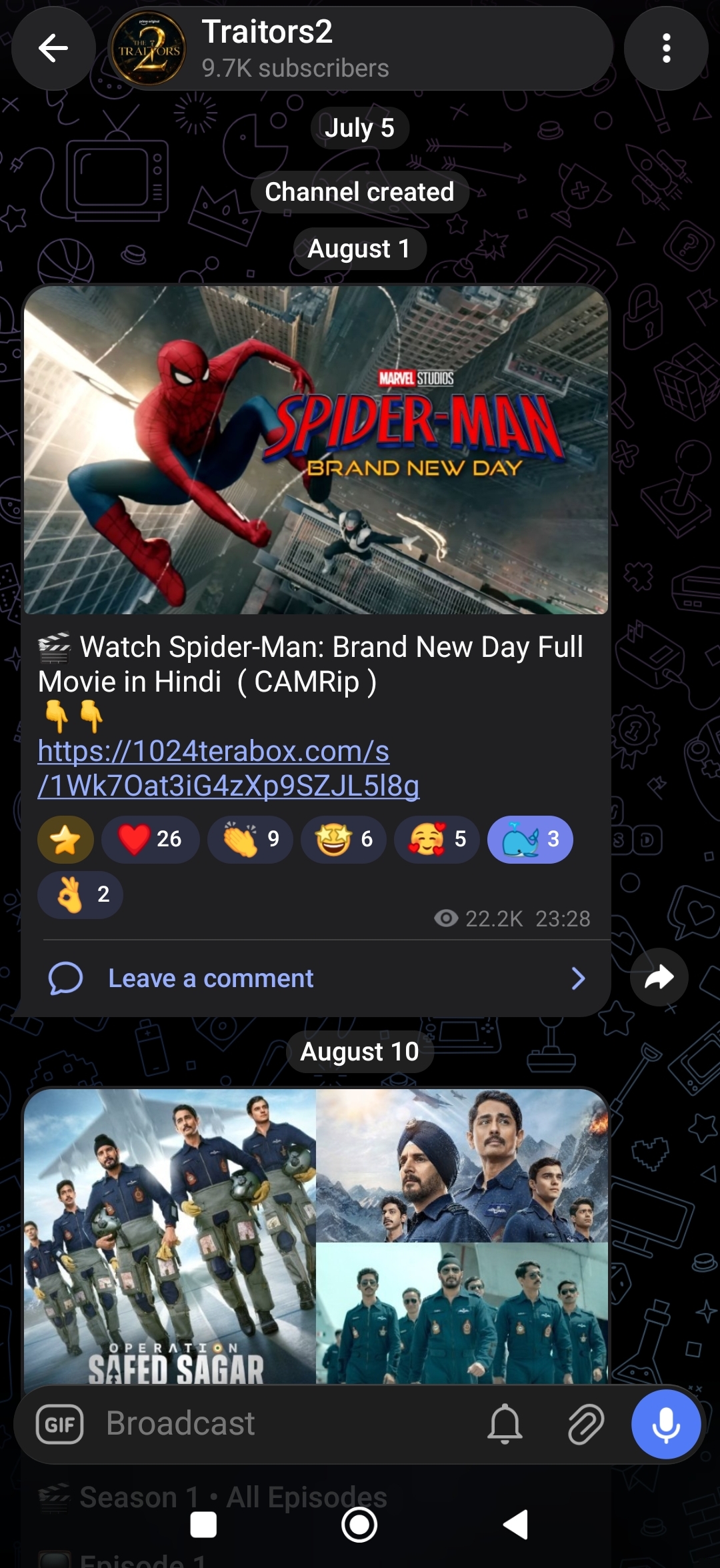The image size is (720, 1568).
Task: Forward the Spider-Man post
Action: tap(659, 977)
